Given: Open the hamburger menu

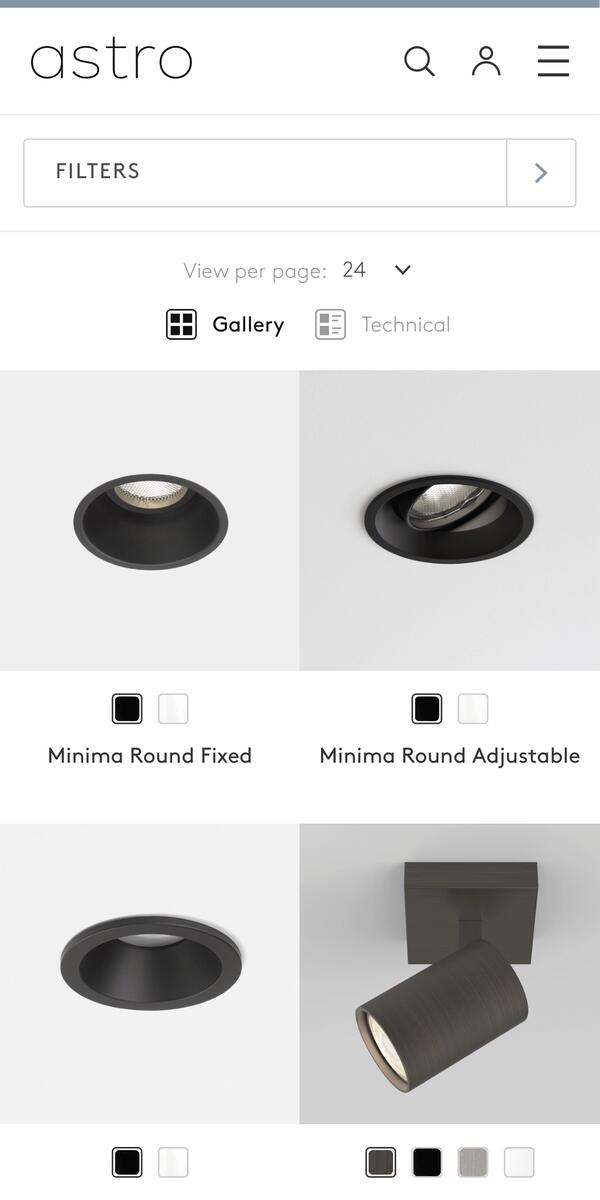Looking at the screenshot, I should (x=553, y=61).
